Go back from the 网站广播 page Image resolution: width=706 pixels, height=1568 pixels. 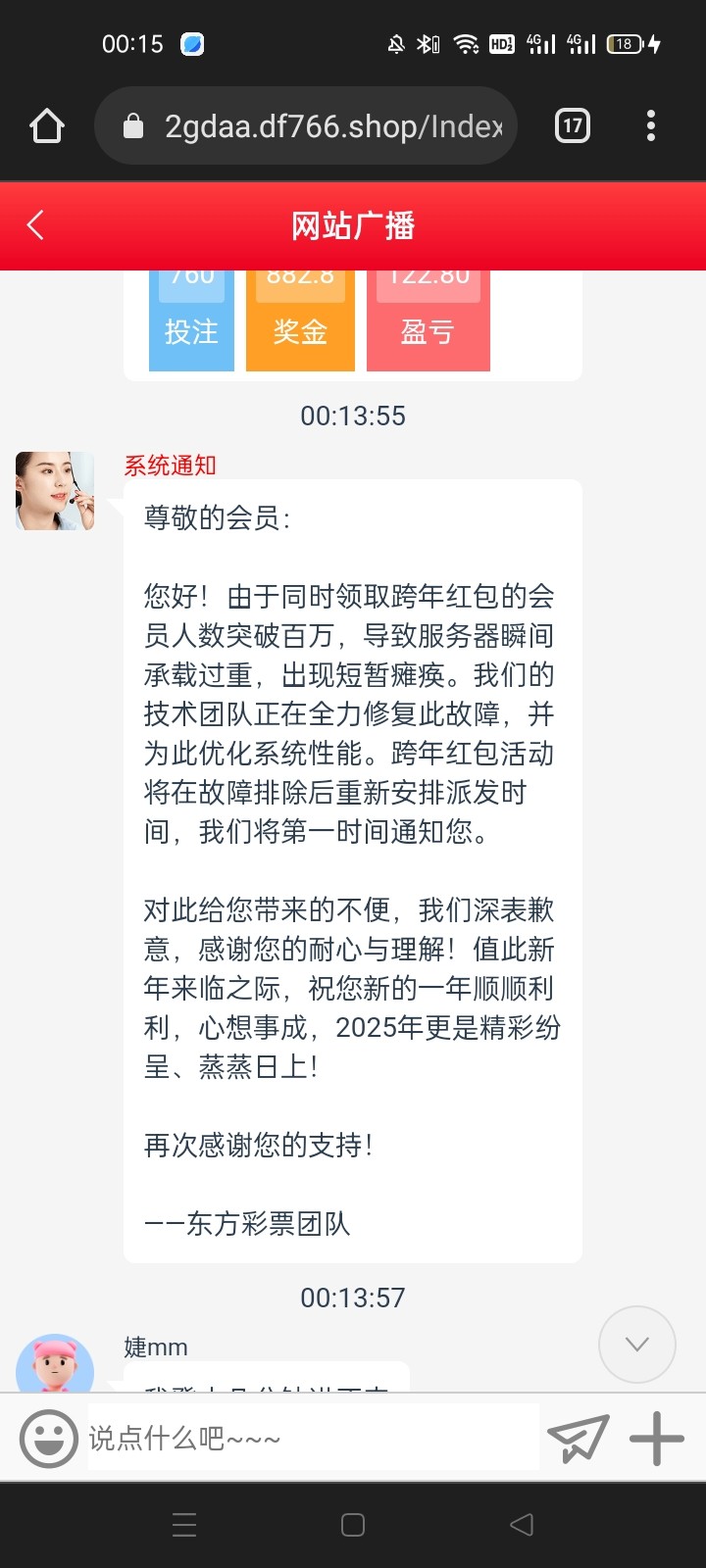(x=36, y=225)
